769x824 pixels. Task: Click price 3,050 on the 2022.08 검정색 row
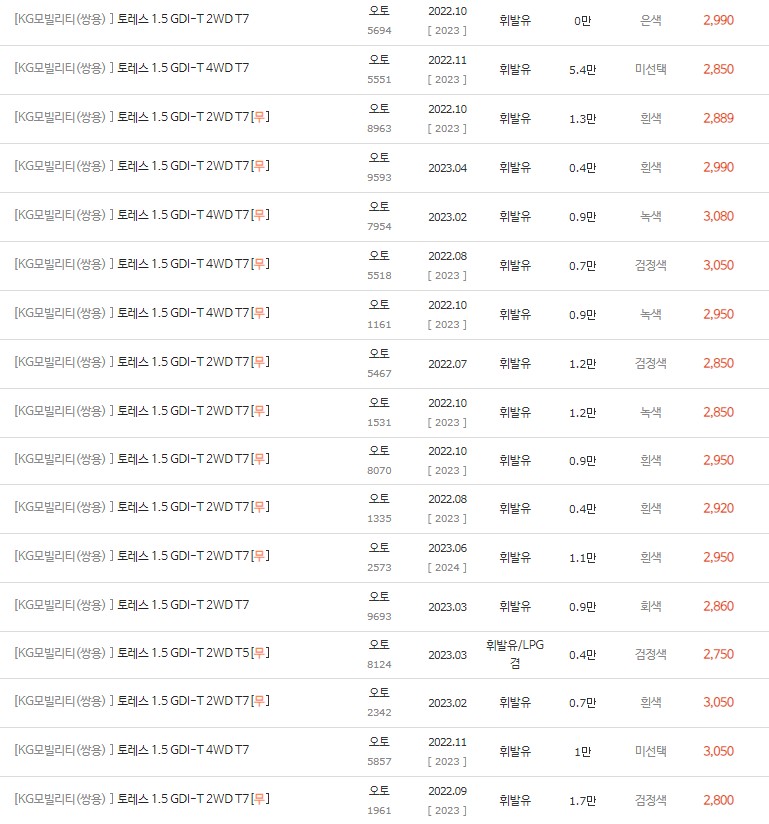pyautogui.click(x=718, y=263)
